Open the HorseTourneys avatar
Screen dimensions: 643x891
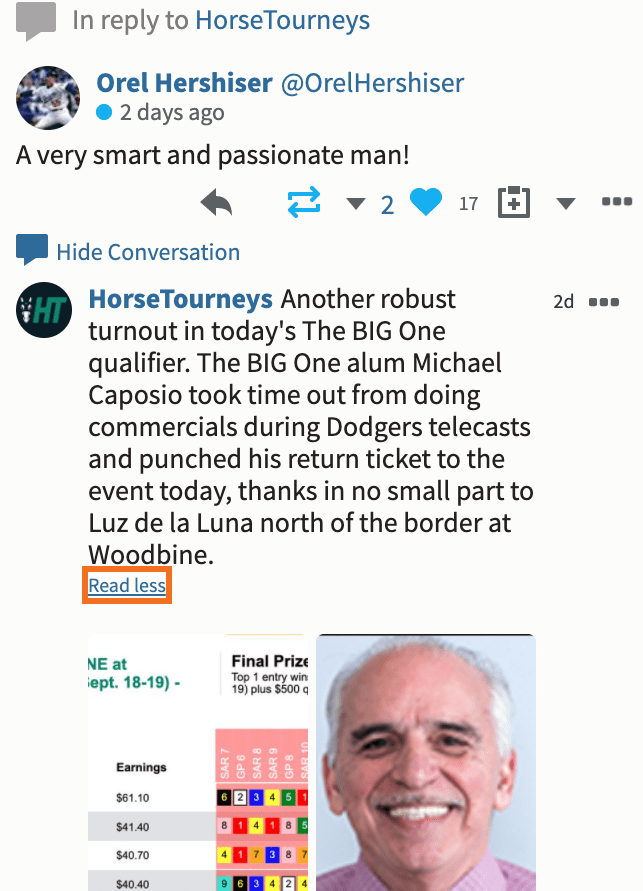pos(44,312)
